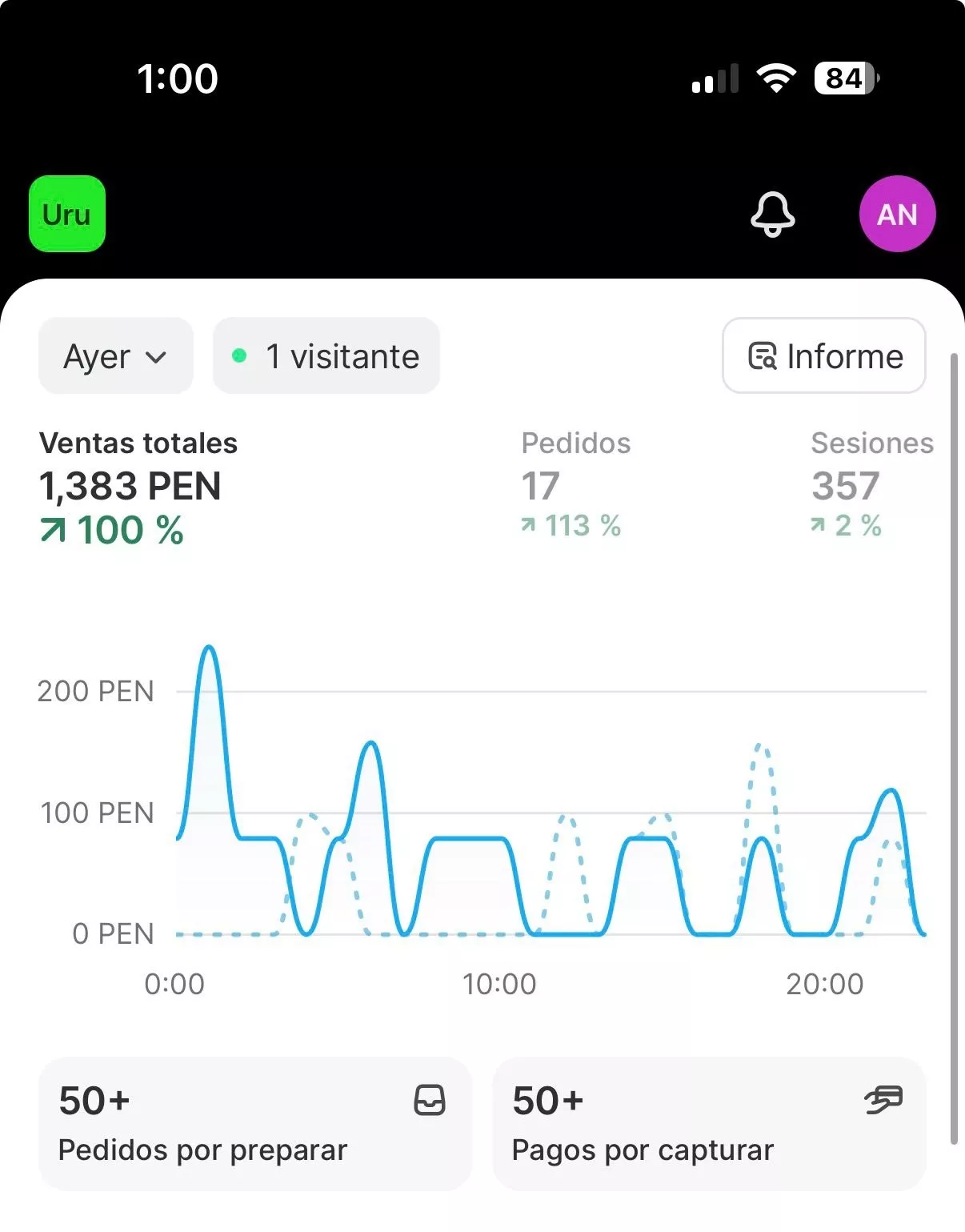This screenshot has height=1232, width=965.
Task: Select the Pedidos metric
Action: pos(575,484)
